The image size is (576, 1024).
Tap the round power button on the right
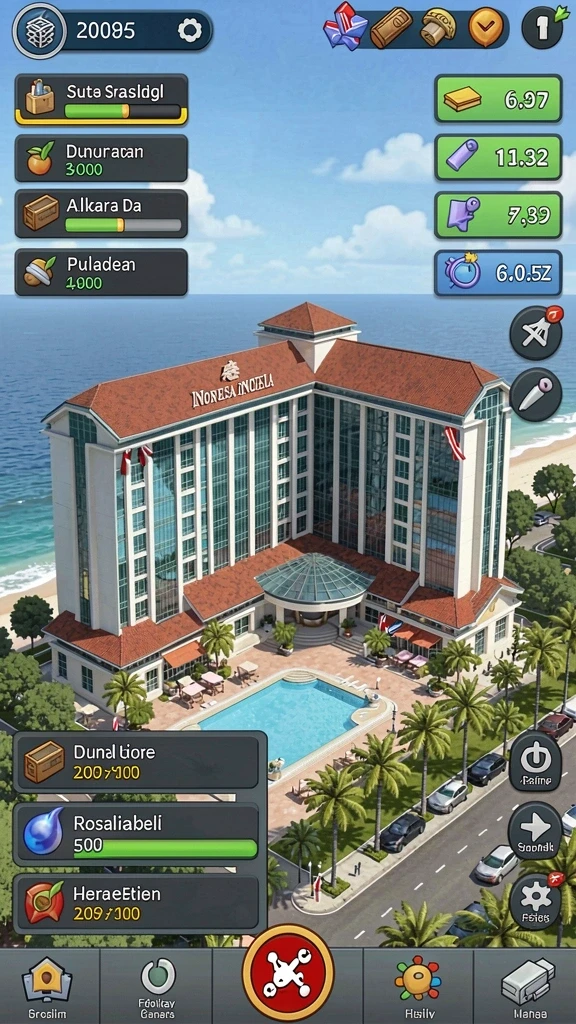(x=536, y=762)
